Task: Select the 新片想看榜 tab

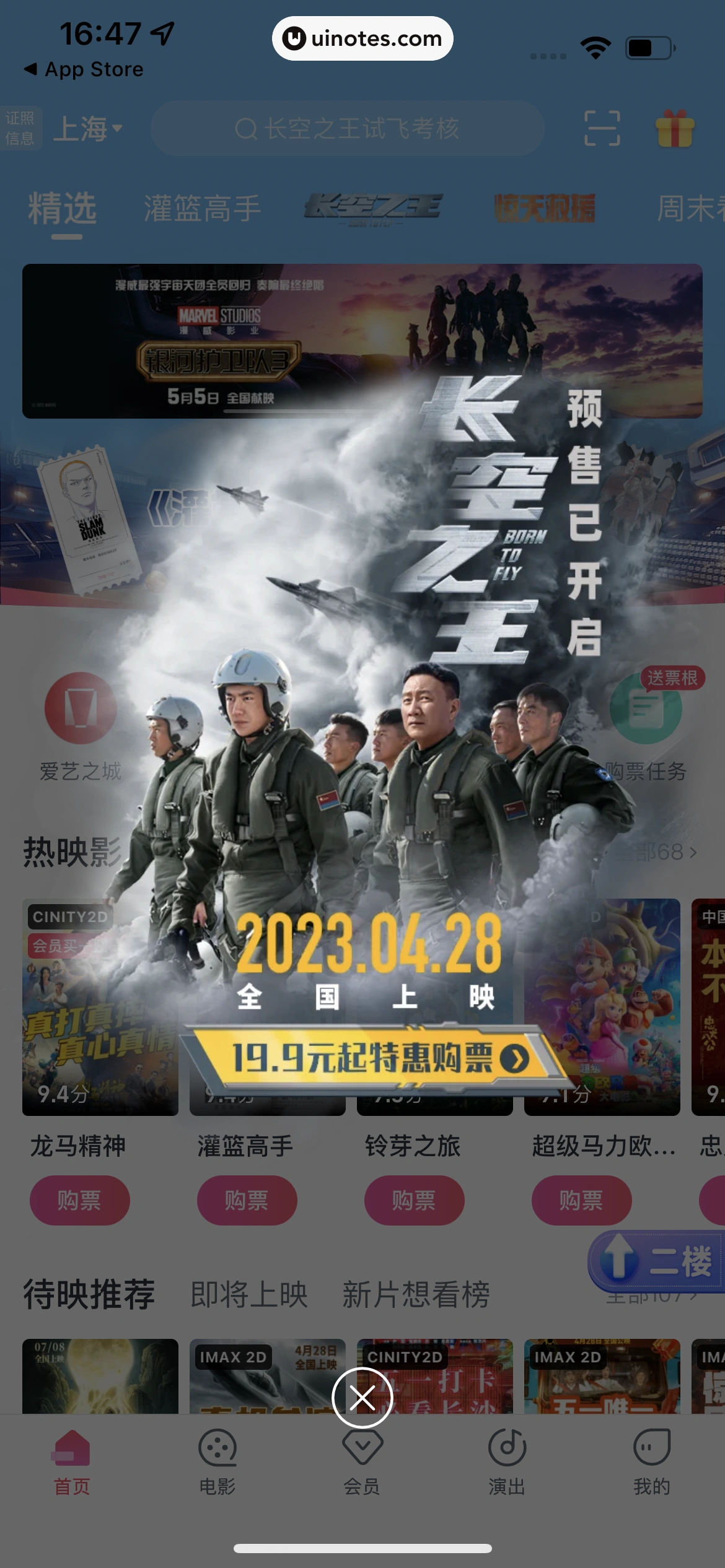Action: pos(416,1294)
